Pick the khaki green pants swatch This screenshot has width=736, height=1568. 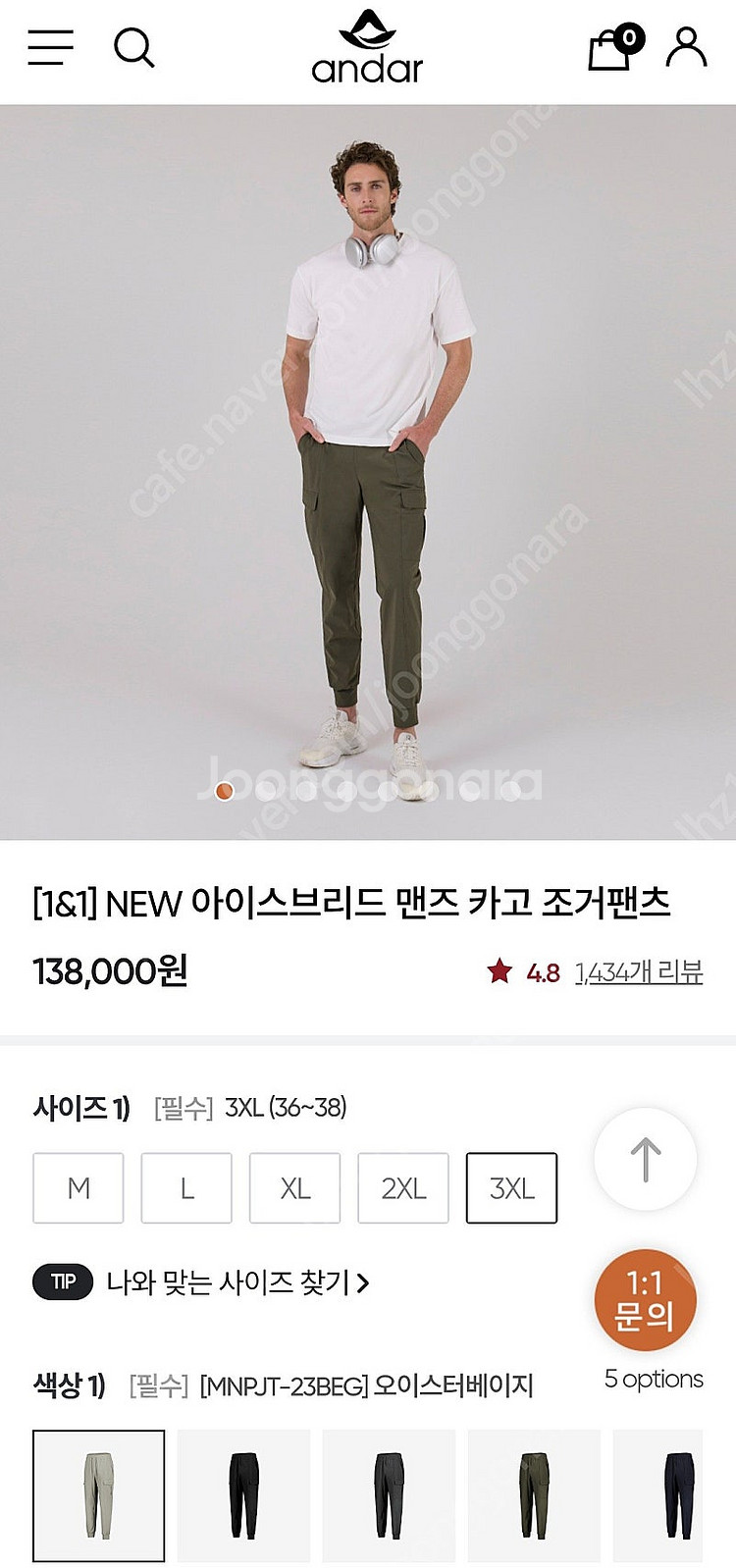534,1495
